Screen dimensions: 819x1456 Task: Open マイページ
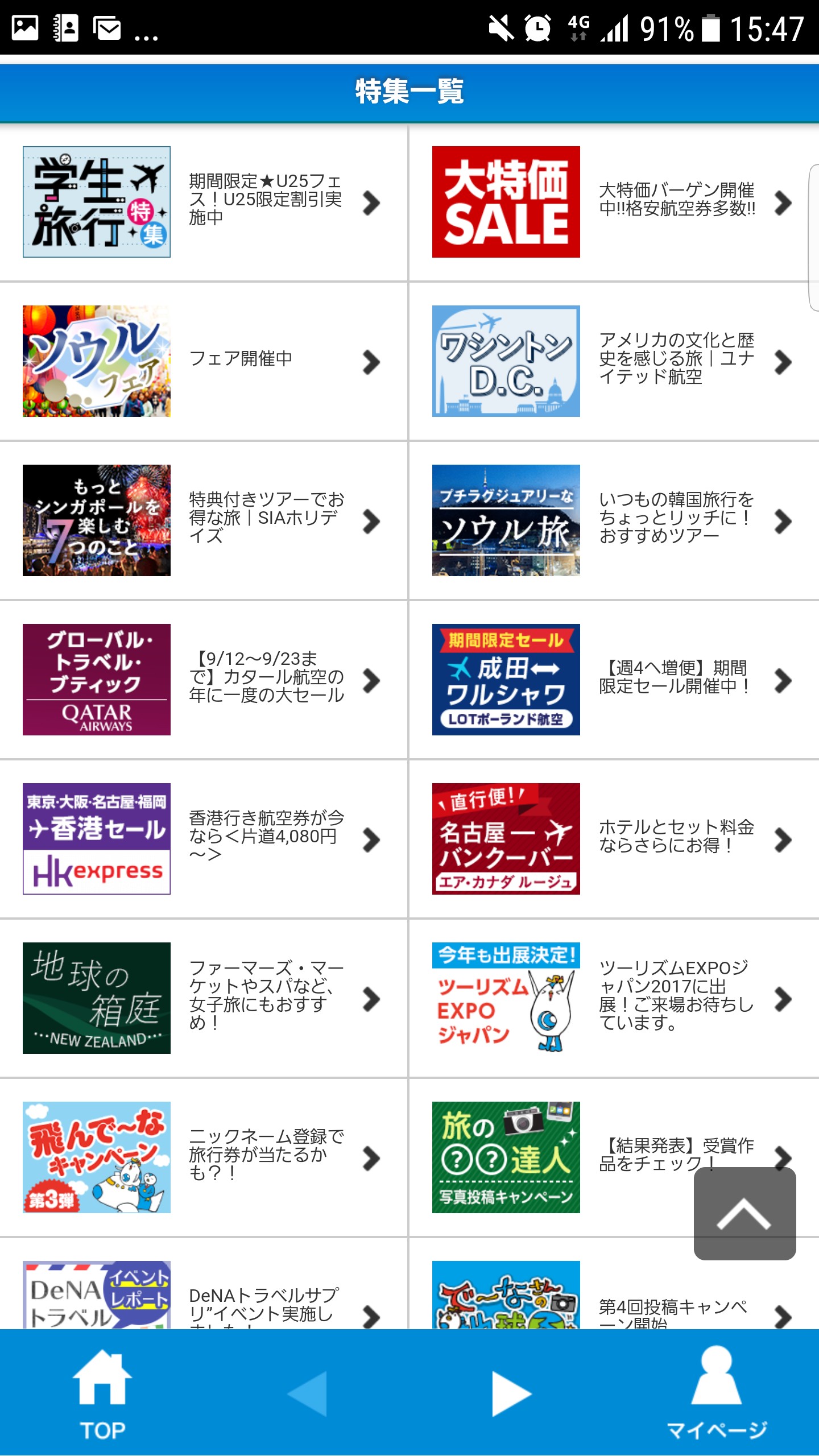pyautogui.click(x=717, y=1393)
